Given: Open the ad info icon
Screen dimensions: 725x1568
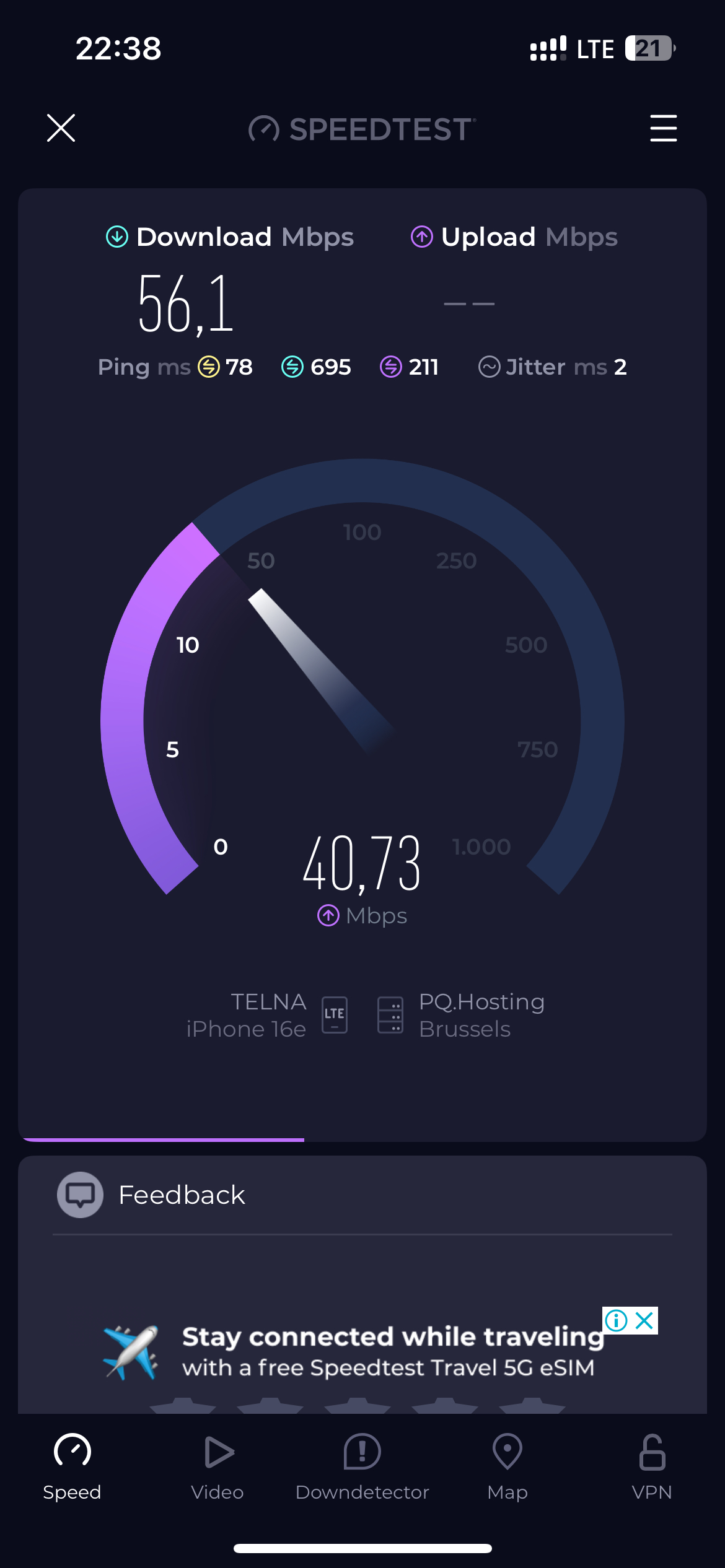Looking at the screenshot, I should (617, 1320).
